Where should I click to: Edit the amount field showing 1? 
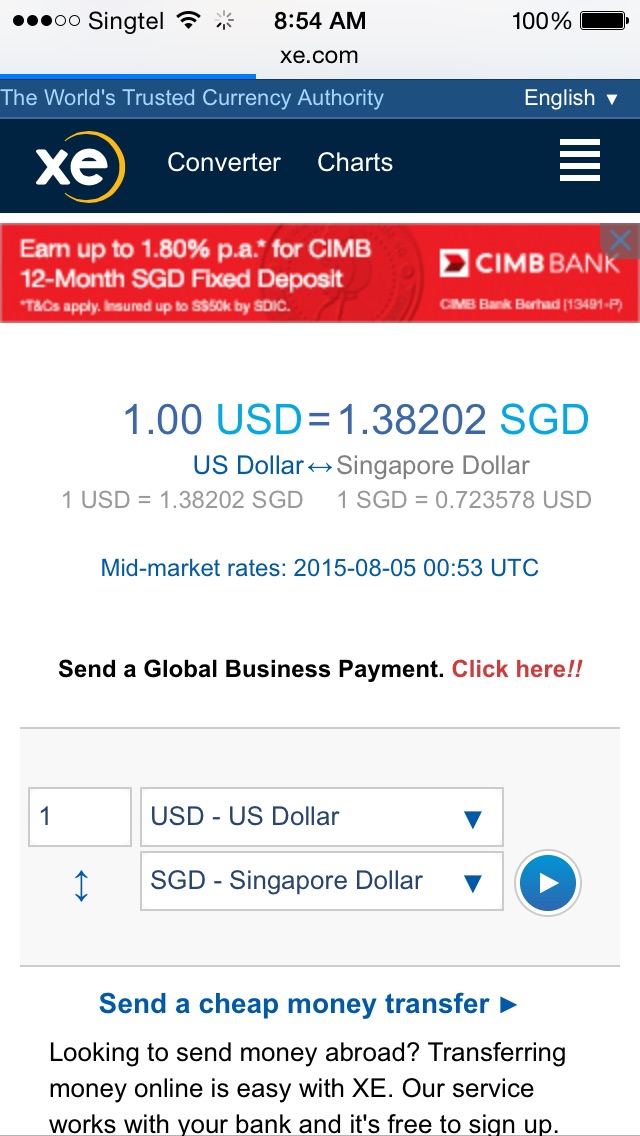(x=80, y=816)
